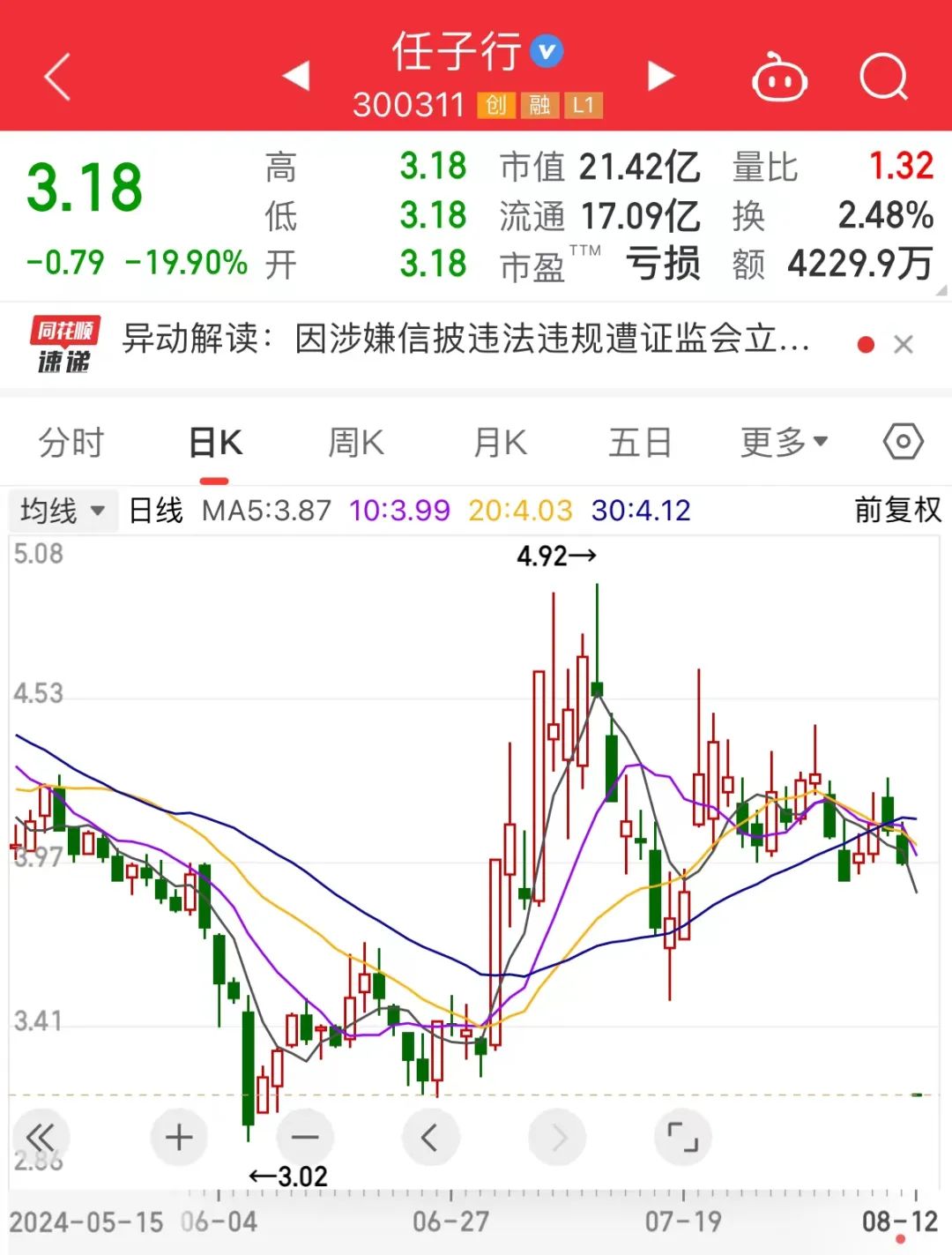This screenshot has height=1255, width=952.
Task: Go back using the header arrow
Action: coord(58,77)
